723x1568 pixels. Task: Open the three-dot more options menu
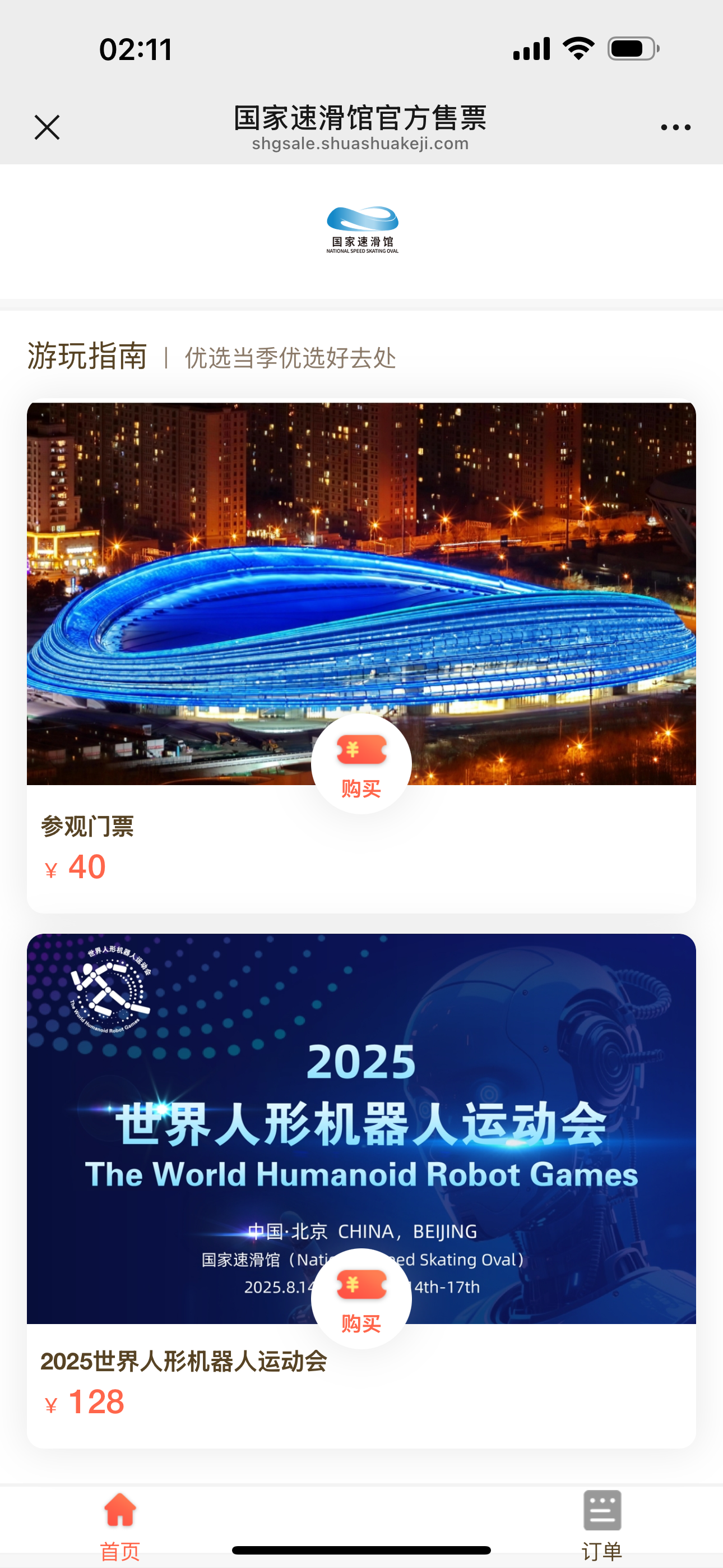(x=675, y=127)
